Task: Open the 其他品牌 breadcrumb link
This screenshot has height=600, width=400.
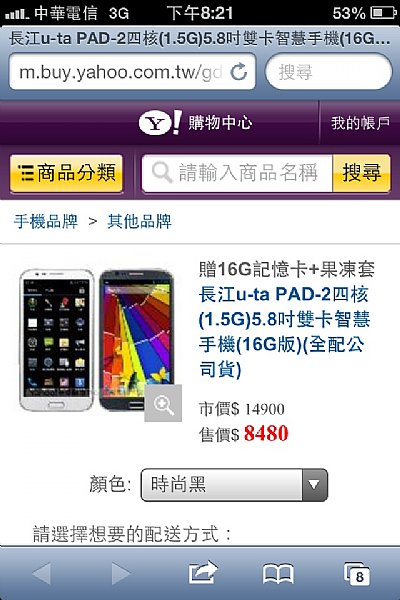Action: click(x=139, y=221)
